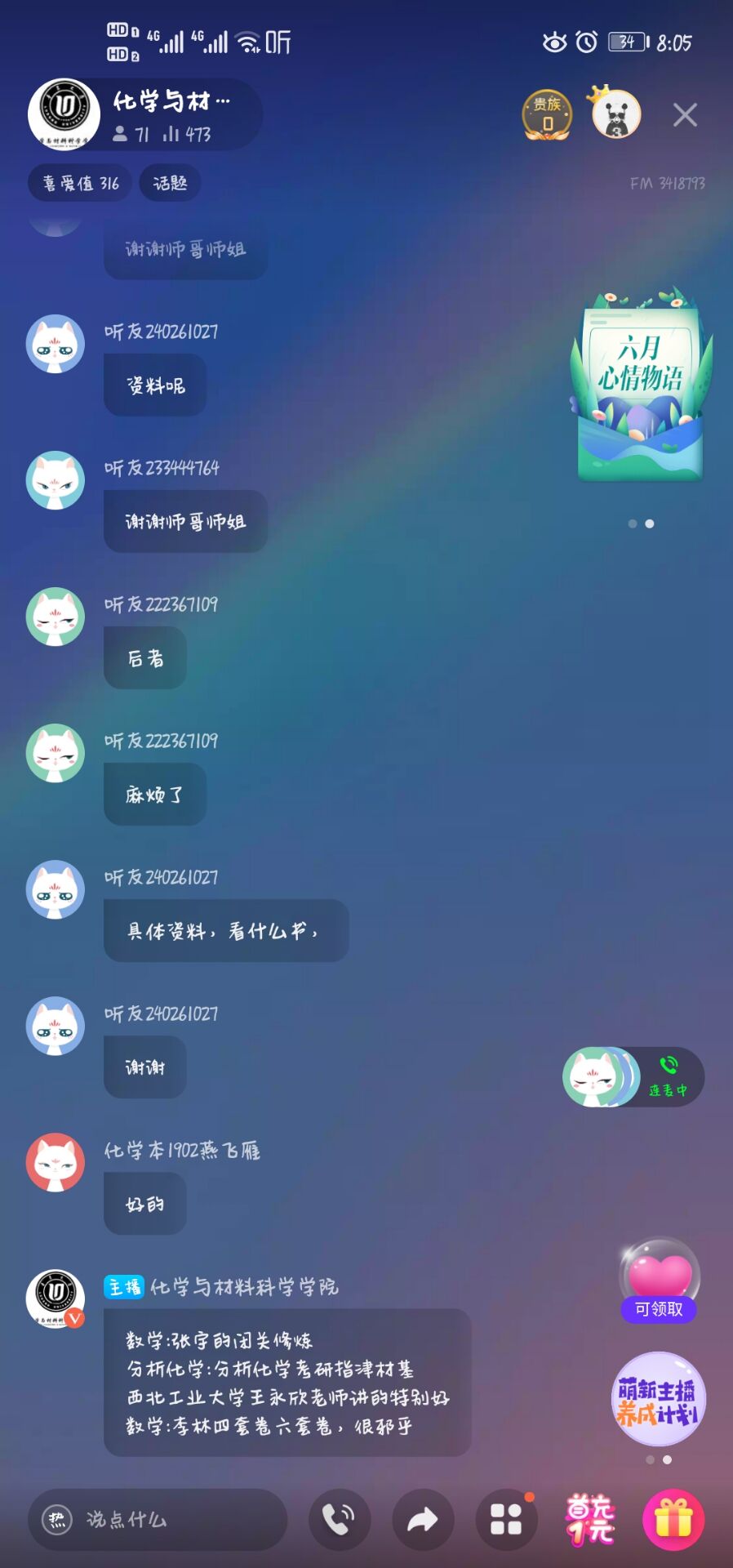Image resolution: width=733 pixels, height=1568 pixels.
Task: Open the 首充1元 first recharge offer
Action: point(589,1520)
